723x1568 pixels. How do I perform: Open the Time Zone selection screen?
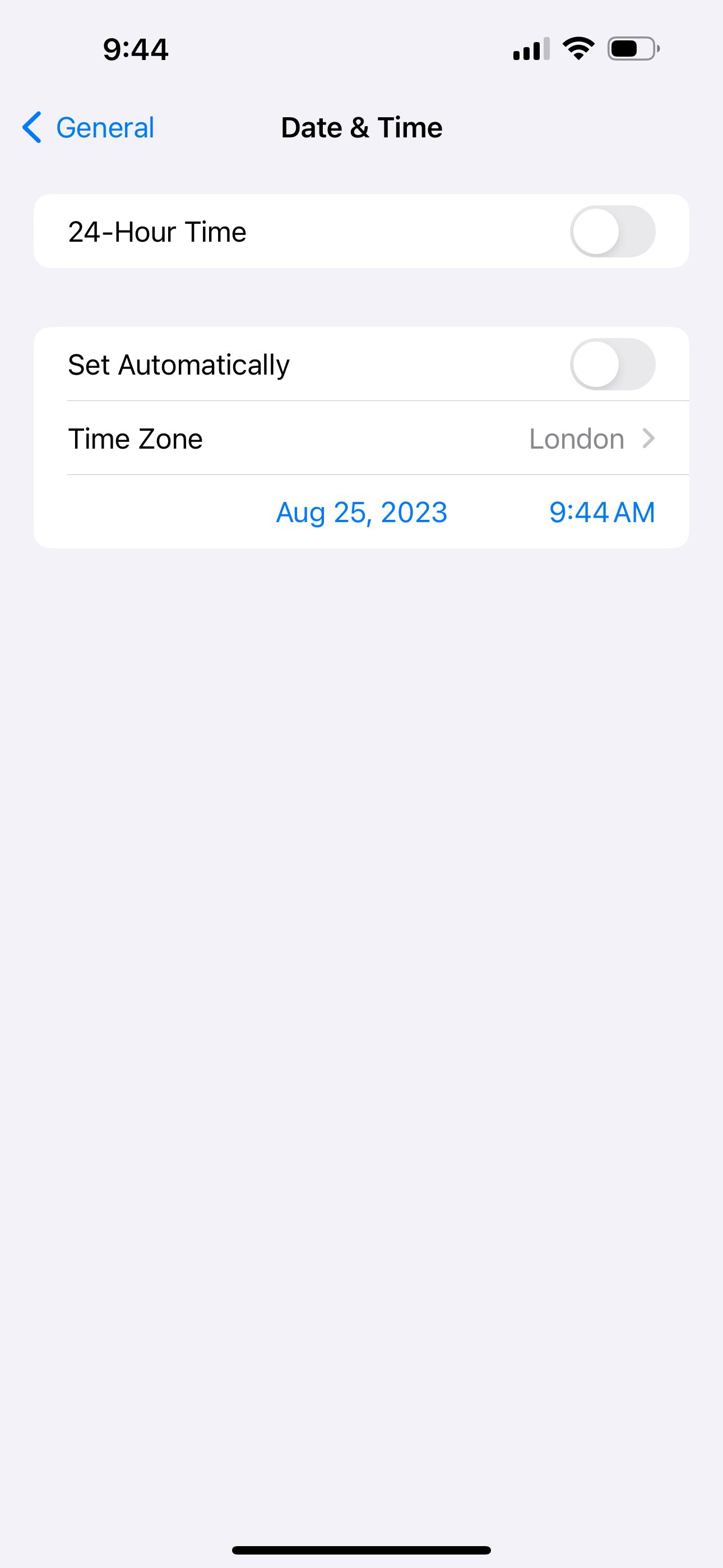[x=361, y=438]
